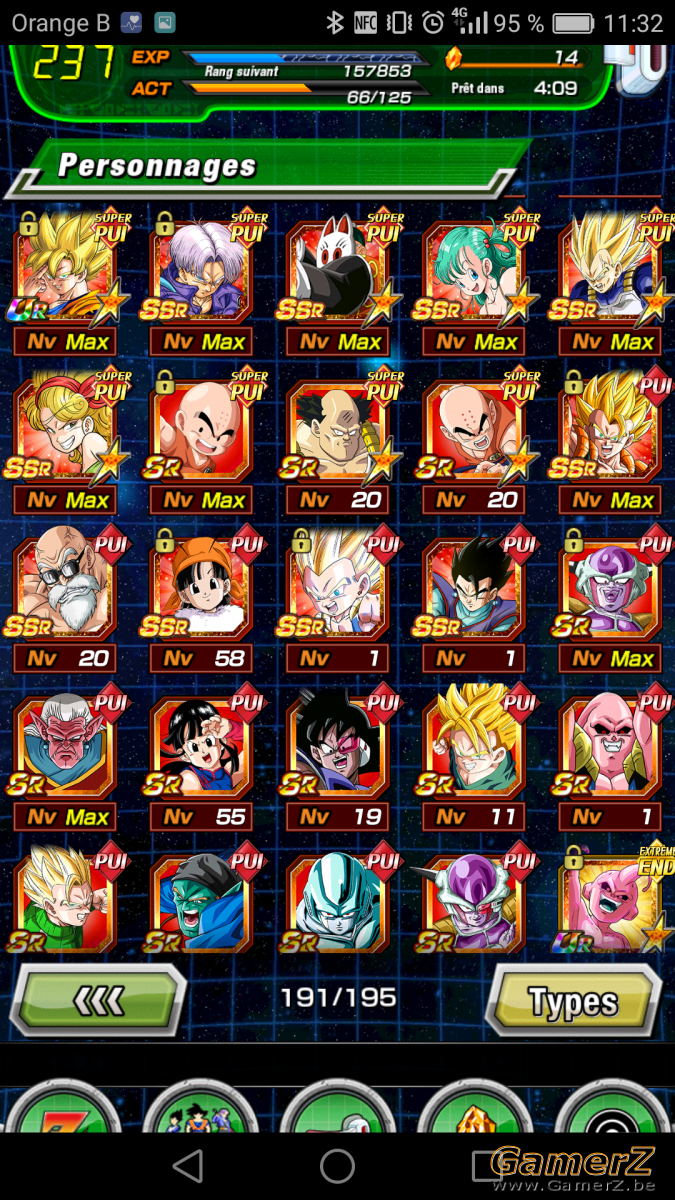The image size is (675, 1200).
Task: Tap the Android back button
Action: click(188, 1166)
